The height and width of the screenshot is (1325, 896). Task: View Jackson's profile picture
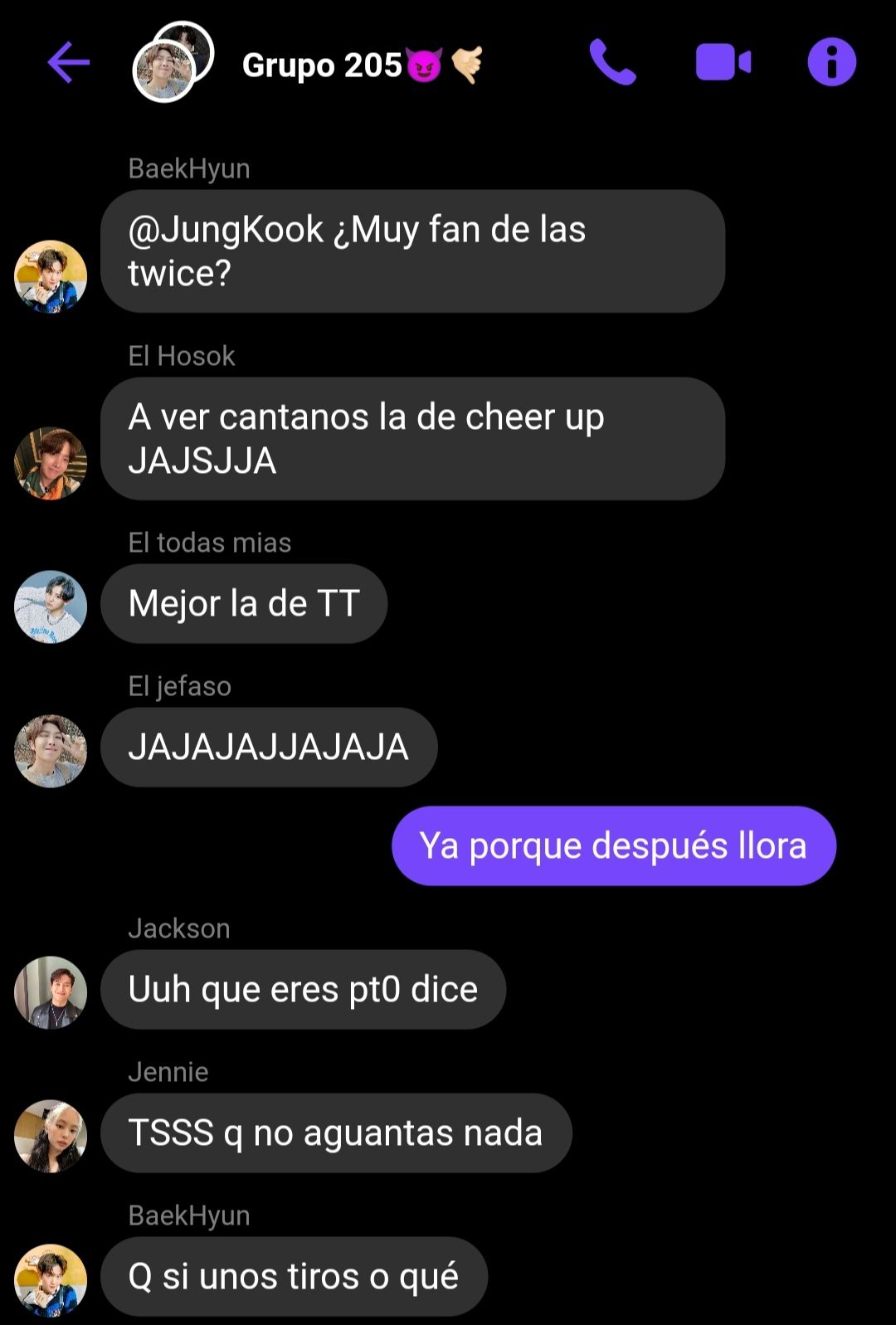[x=51, y=992]
